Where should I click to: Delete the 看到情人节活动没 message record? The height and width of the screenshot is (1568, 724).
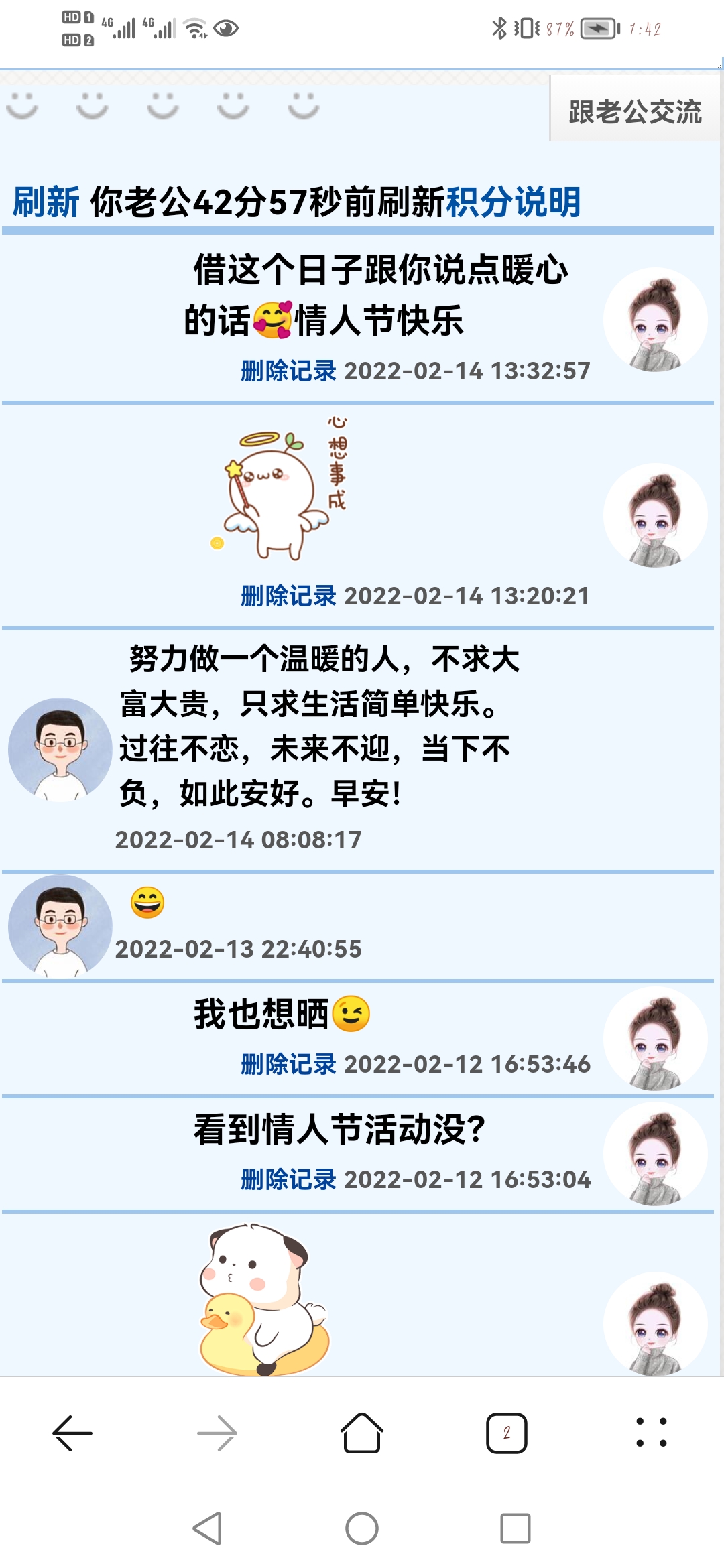[288, 1179]
